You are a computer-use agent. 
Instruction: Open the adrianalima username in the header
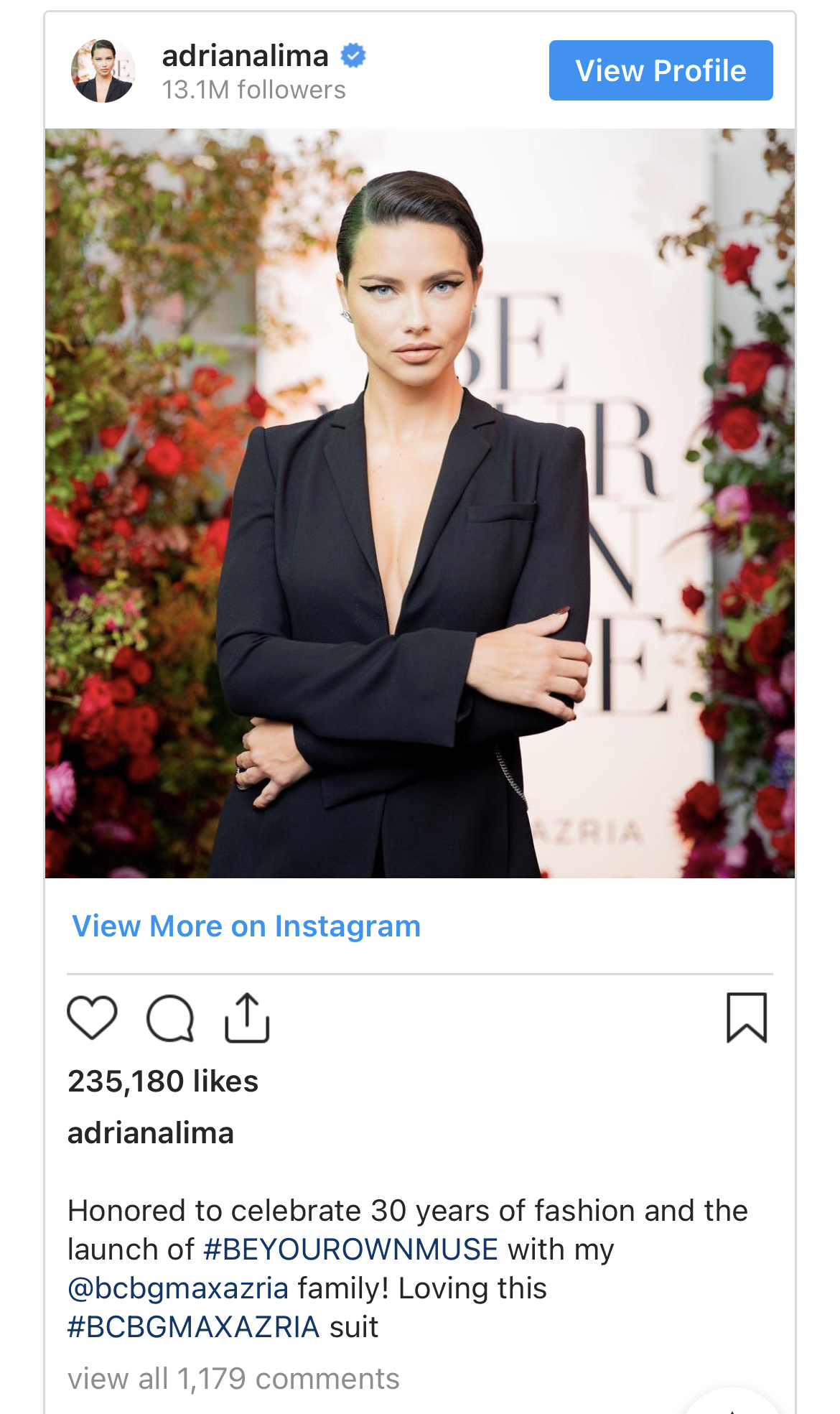tap(245, 56)
